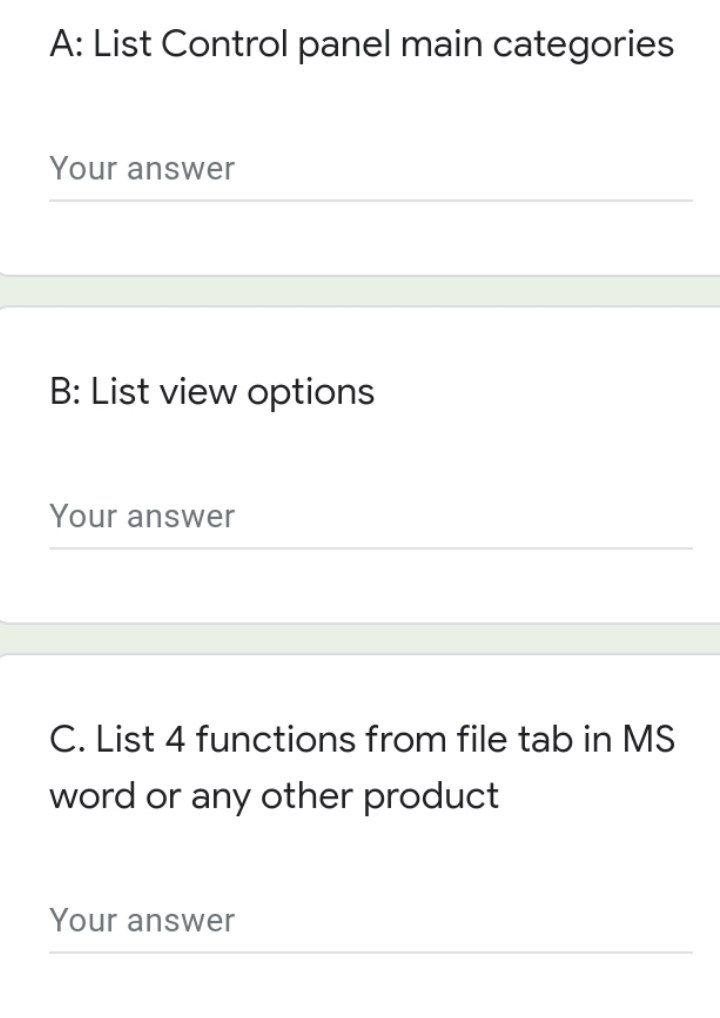
Task: Focus the answer box under List view options
Action: tap(370, 517)
